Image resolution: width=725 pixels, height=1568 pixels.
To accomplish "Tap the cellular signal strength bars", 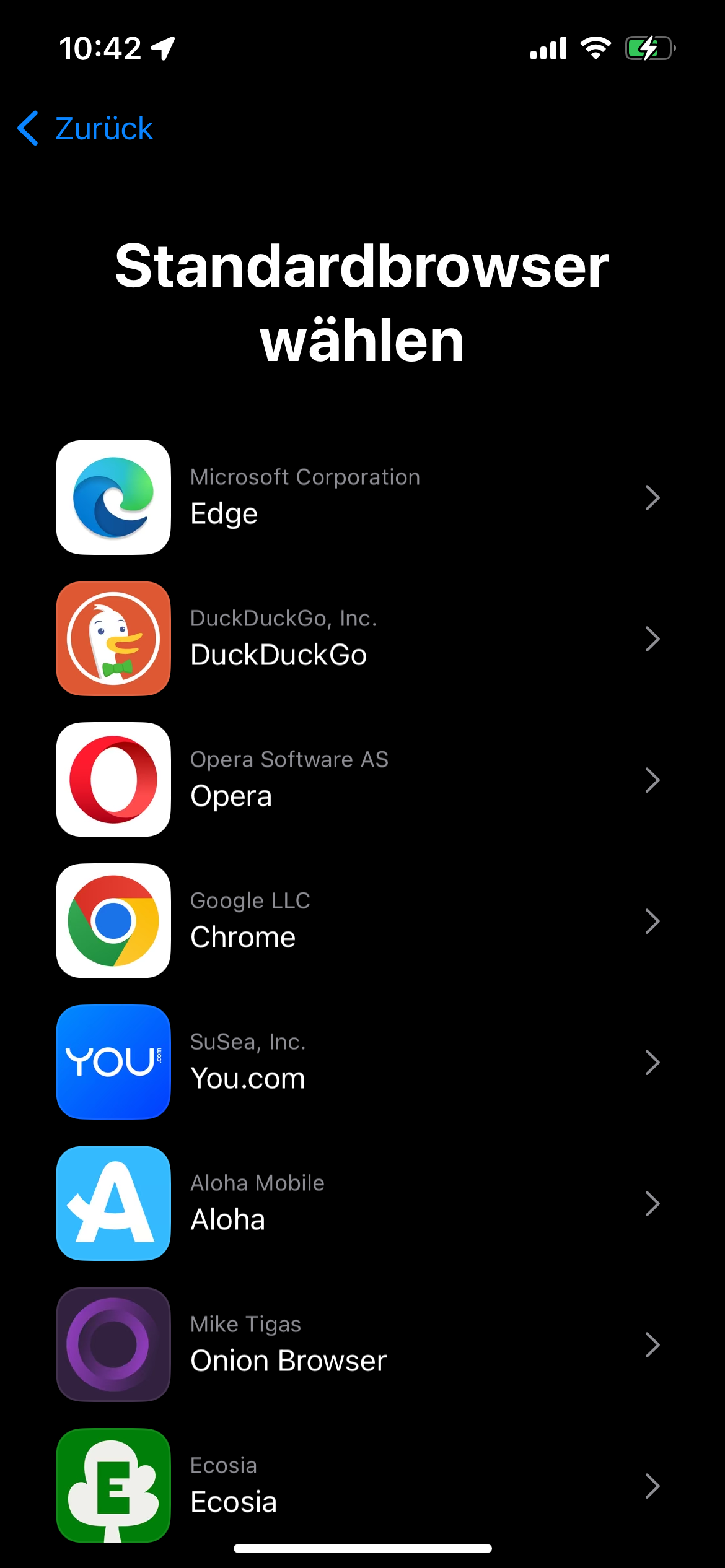I will pos(547,48).
